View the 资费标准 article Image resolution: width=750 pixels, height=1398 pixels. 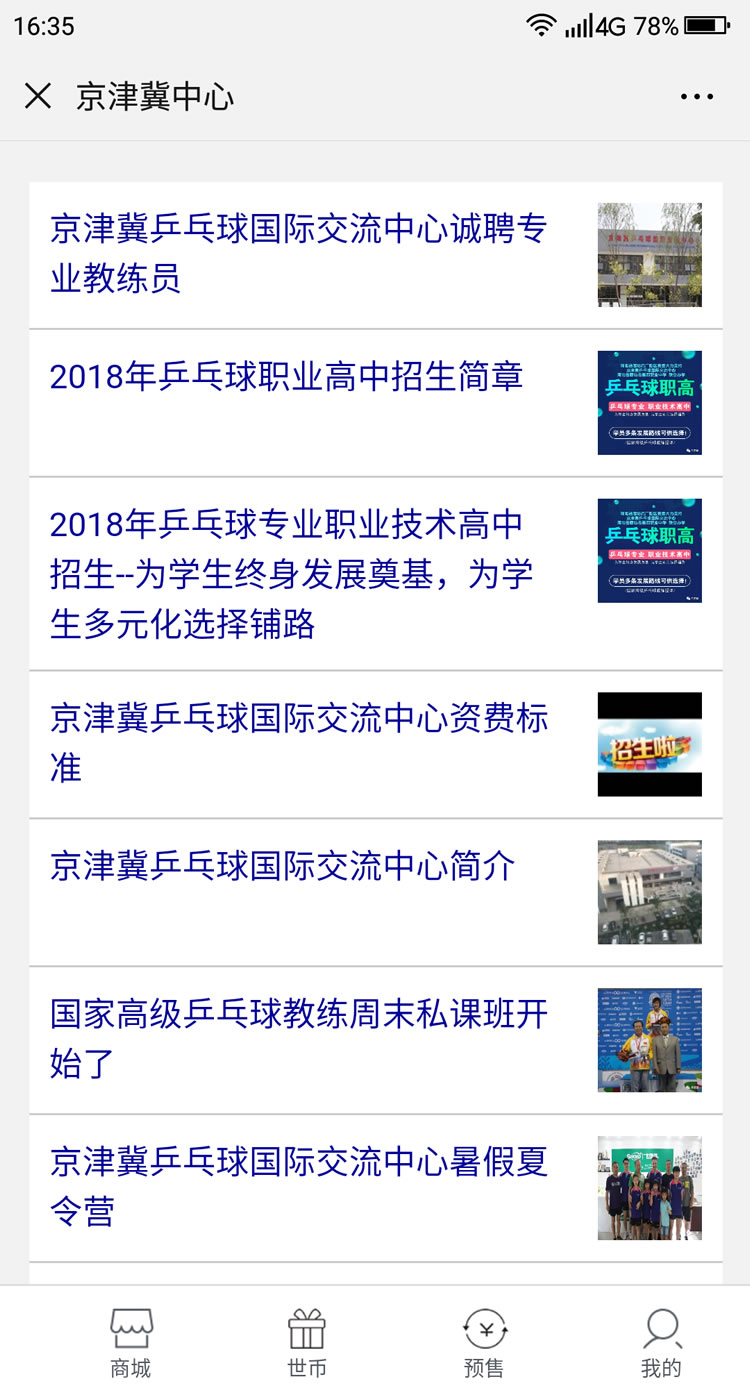pos(299,743)
